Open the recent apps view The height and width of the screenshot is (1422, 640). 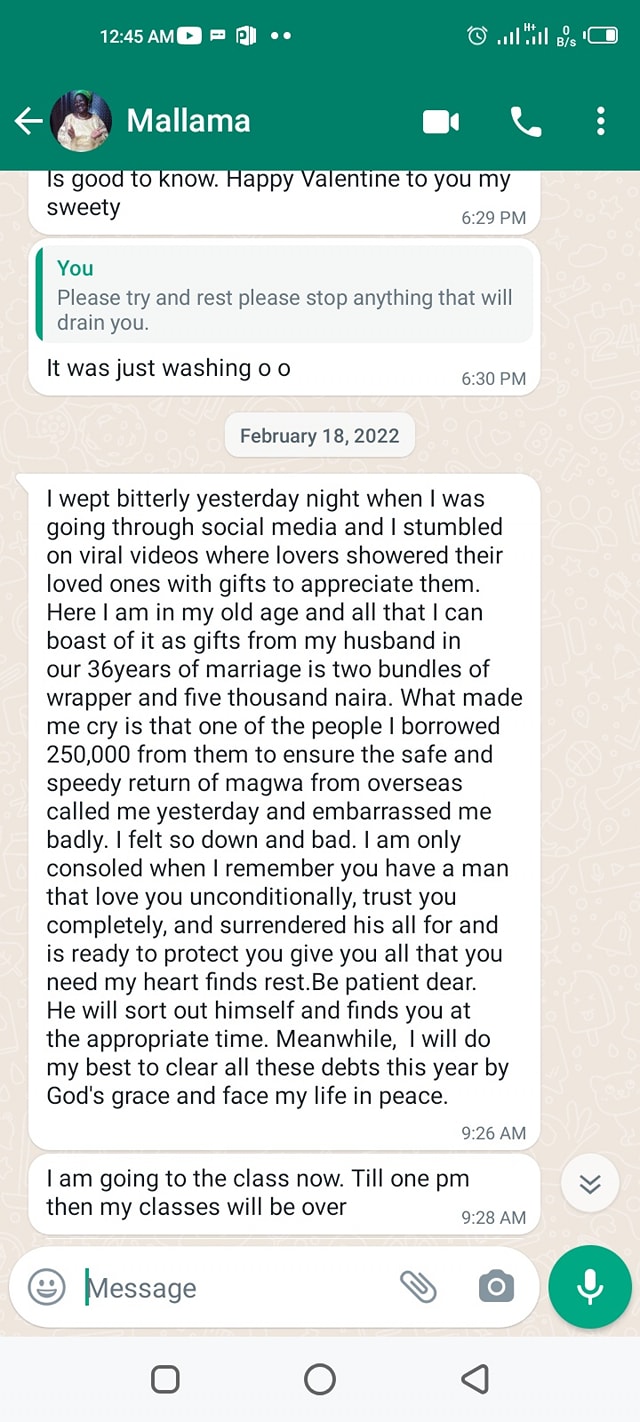click(x=165, y=1380)
